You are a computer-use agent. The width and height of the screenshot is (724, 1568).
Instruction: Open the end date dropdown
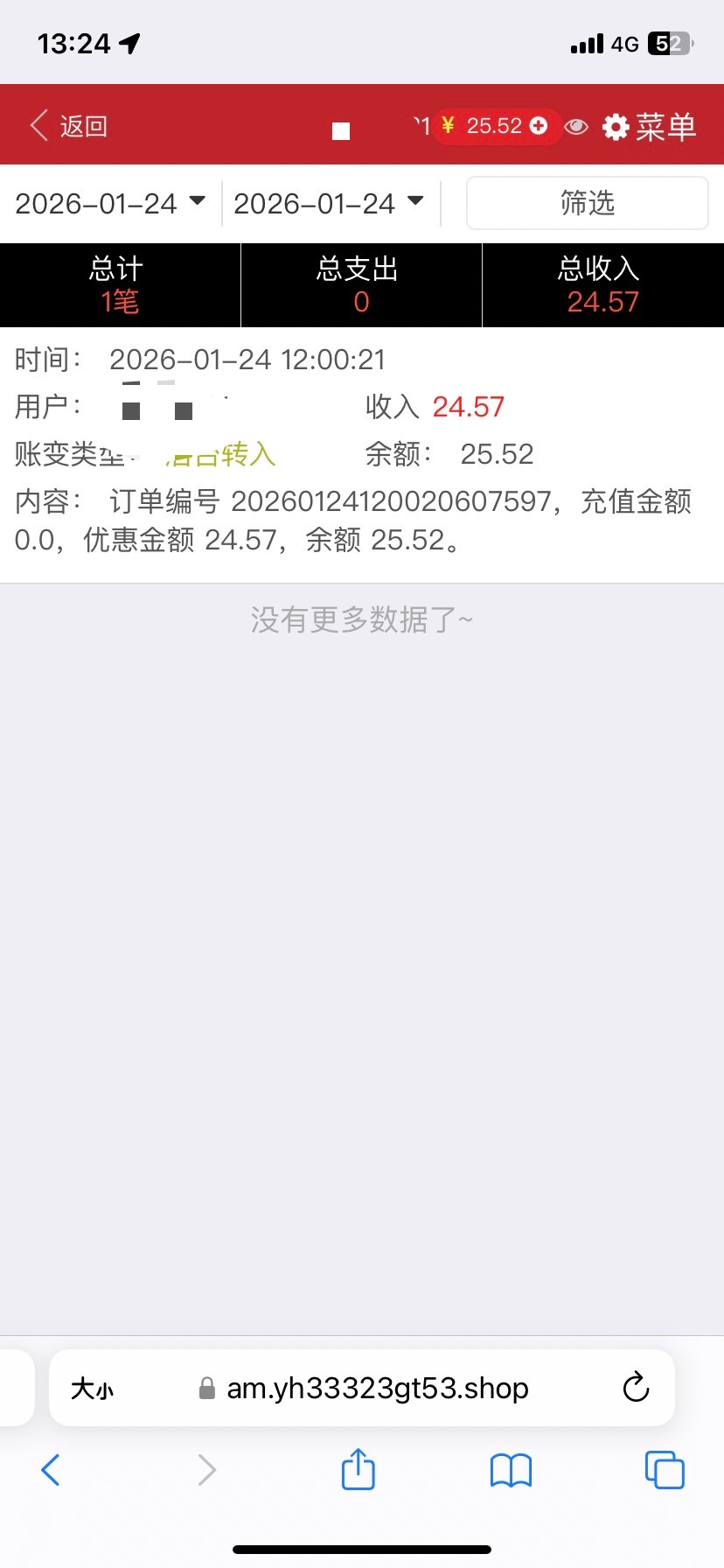pyautogui.click(x=329, y=204)
